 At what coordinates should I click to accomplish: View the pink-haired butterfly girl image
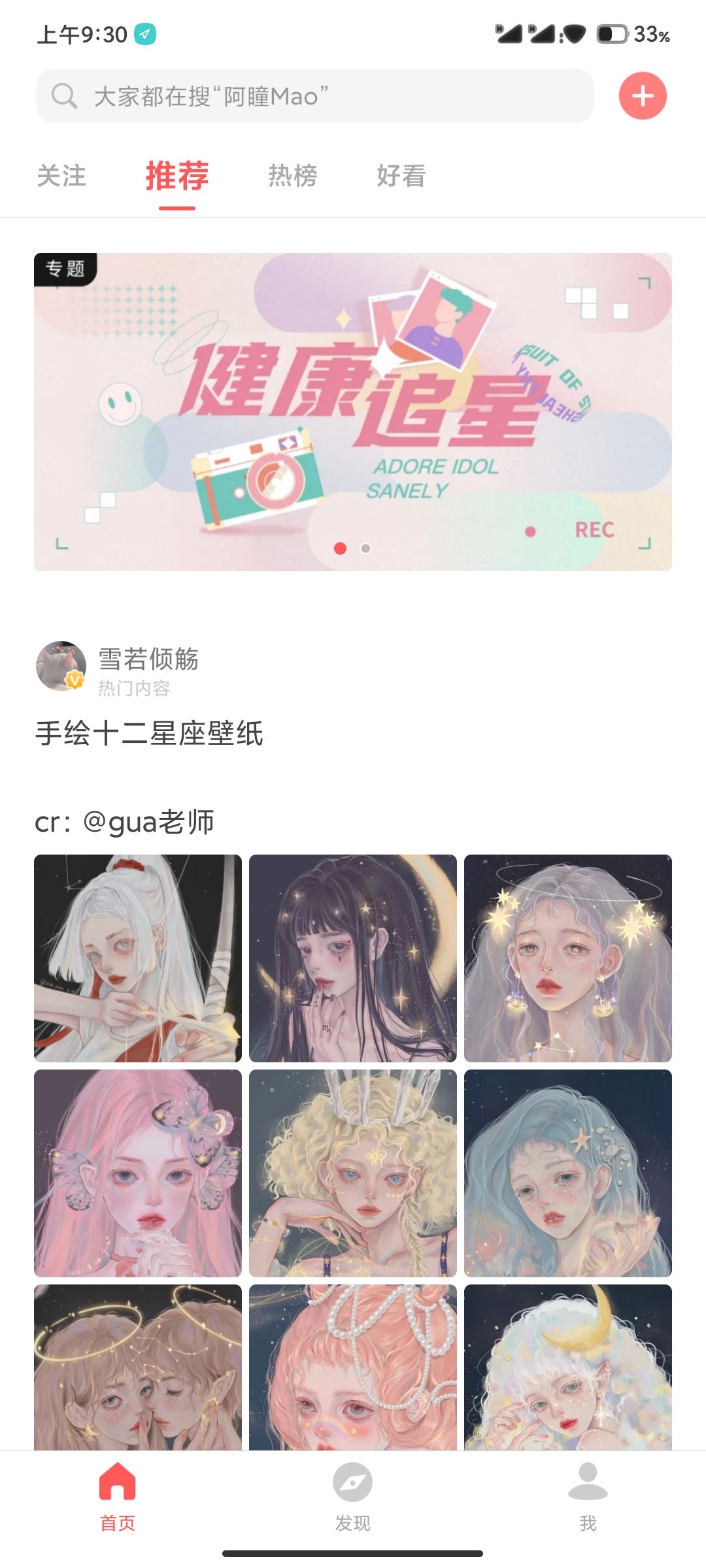click(138, 1173)
